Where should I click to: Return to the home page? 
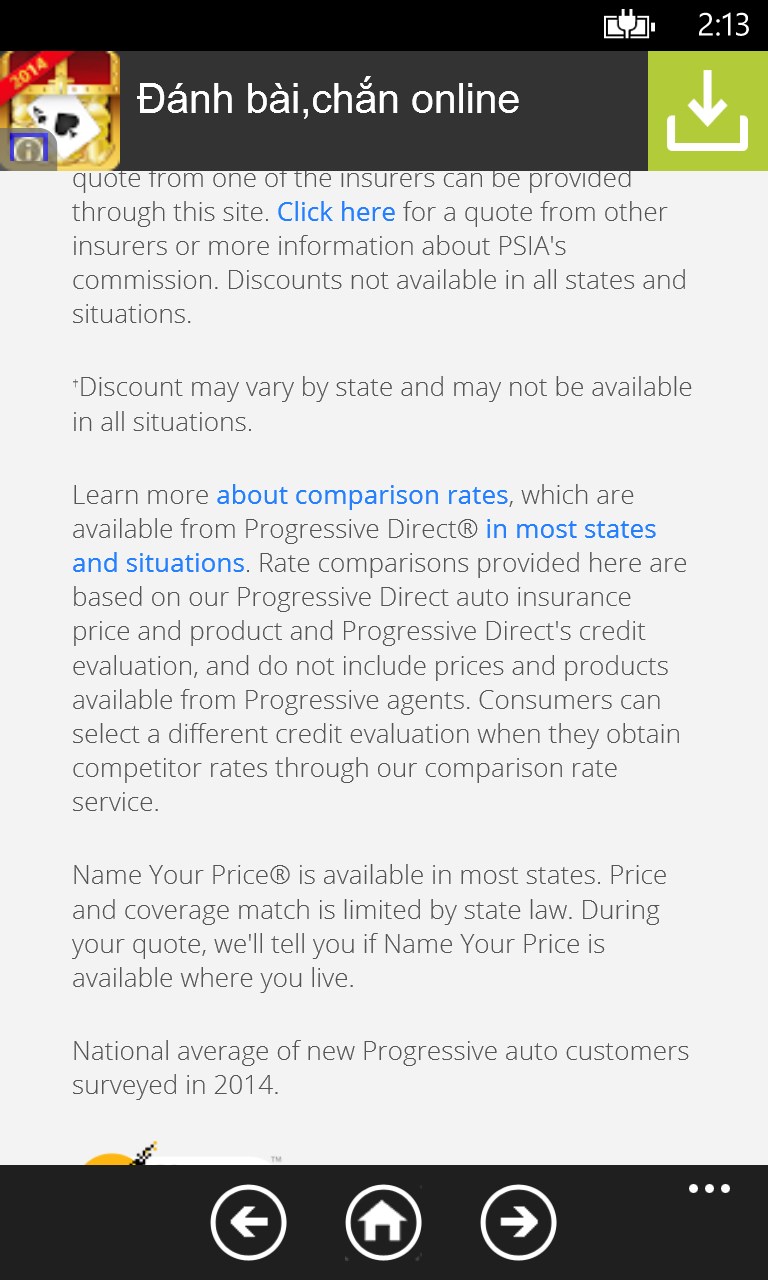tap(383, 1221)
